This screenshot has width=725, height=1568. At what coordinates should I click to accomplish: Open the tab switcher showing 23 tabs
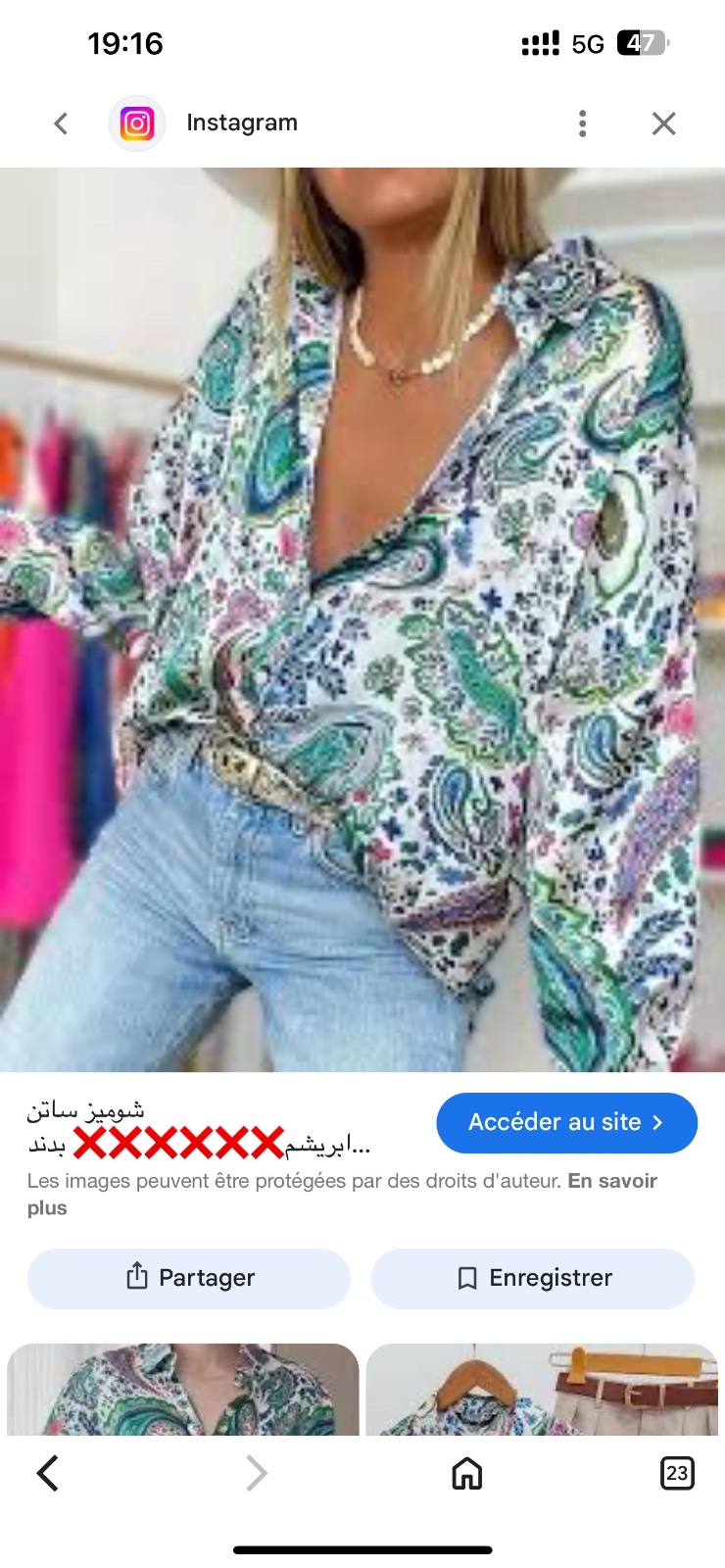pyautogui.click(x=677, y=1473)
